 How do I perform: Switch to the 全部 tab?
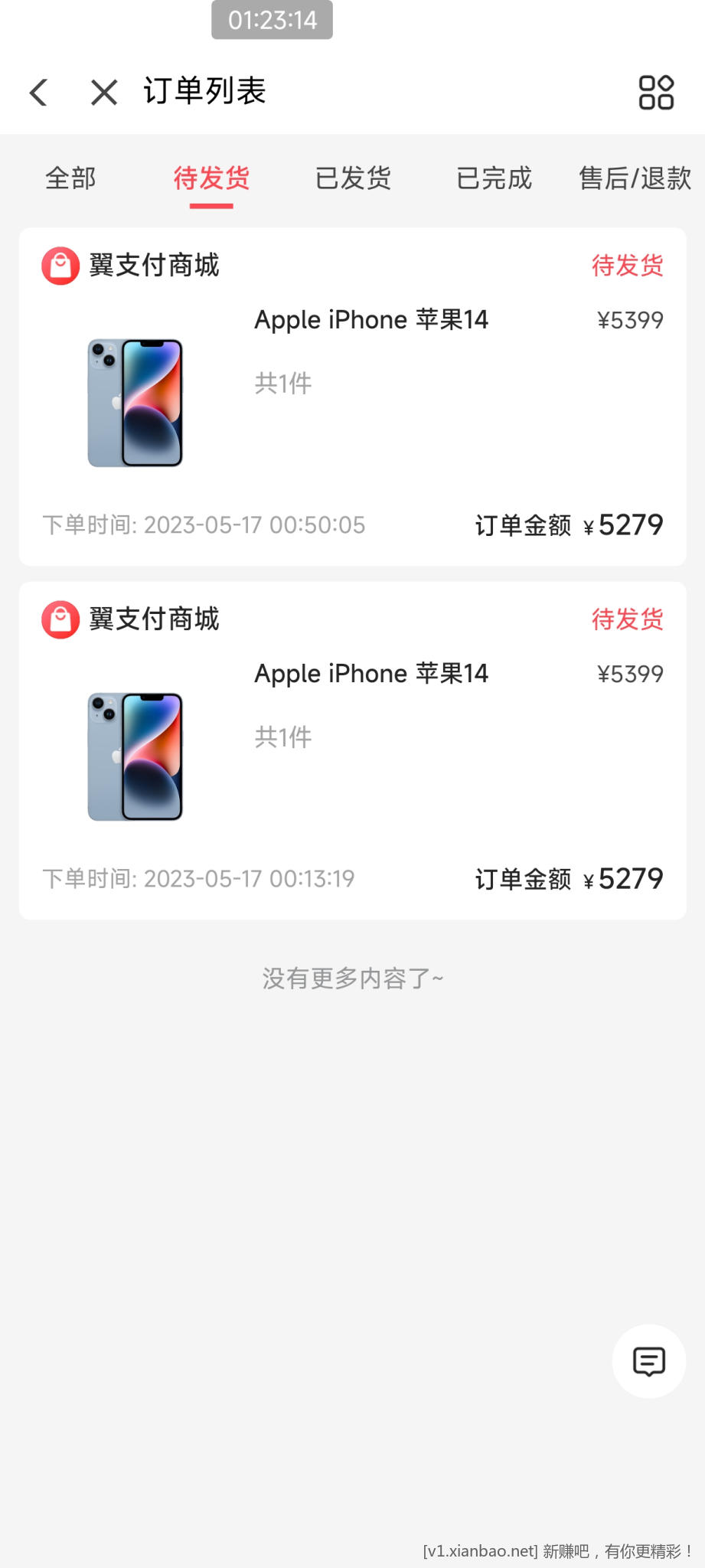point(70,178)
